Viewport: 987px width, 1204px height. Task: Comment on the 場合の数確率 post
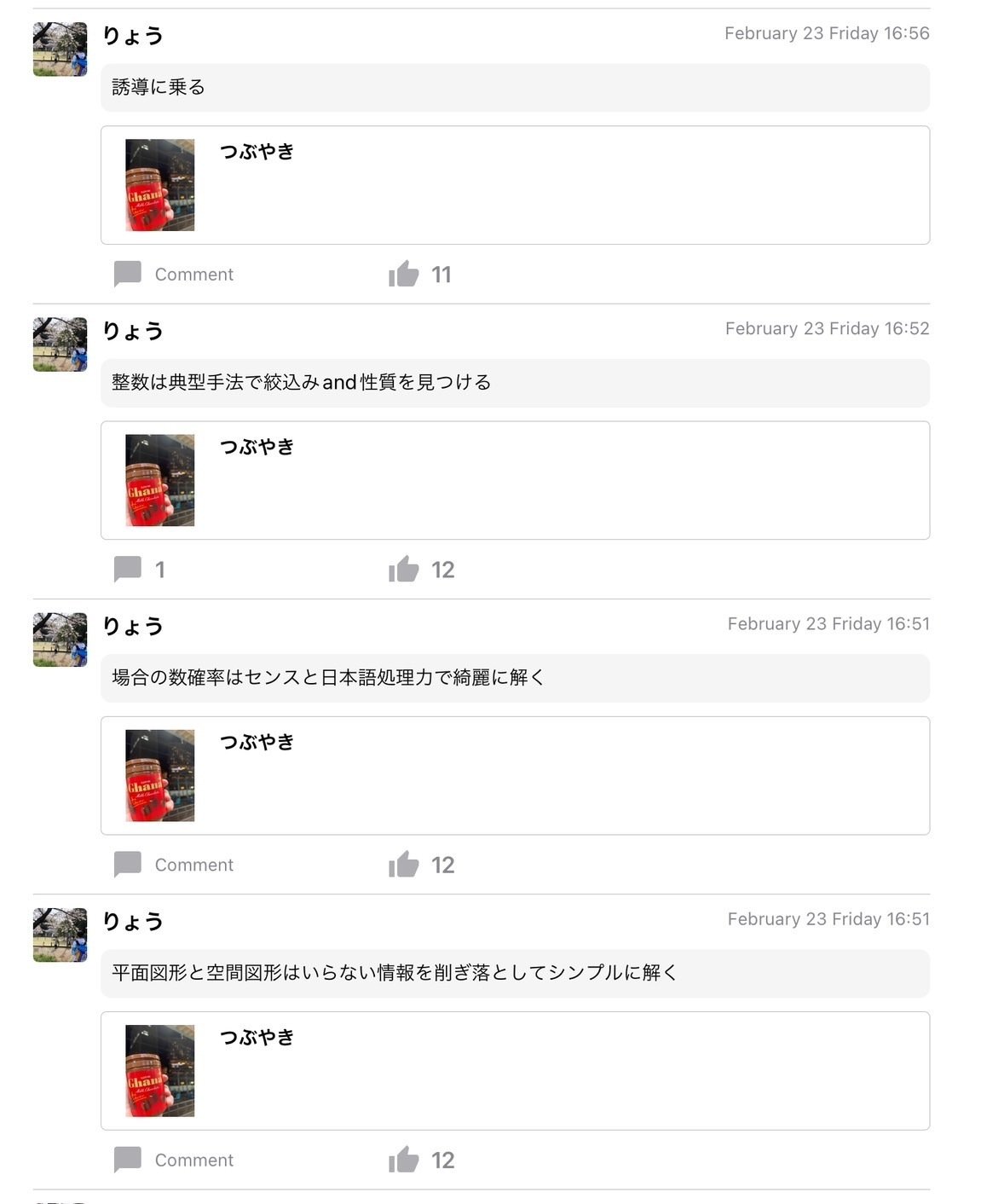[174, 865]
